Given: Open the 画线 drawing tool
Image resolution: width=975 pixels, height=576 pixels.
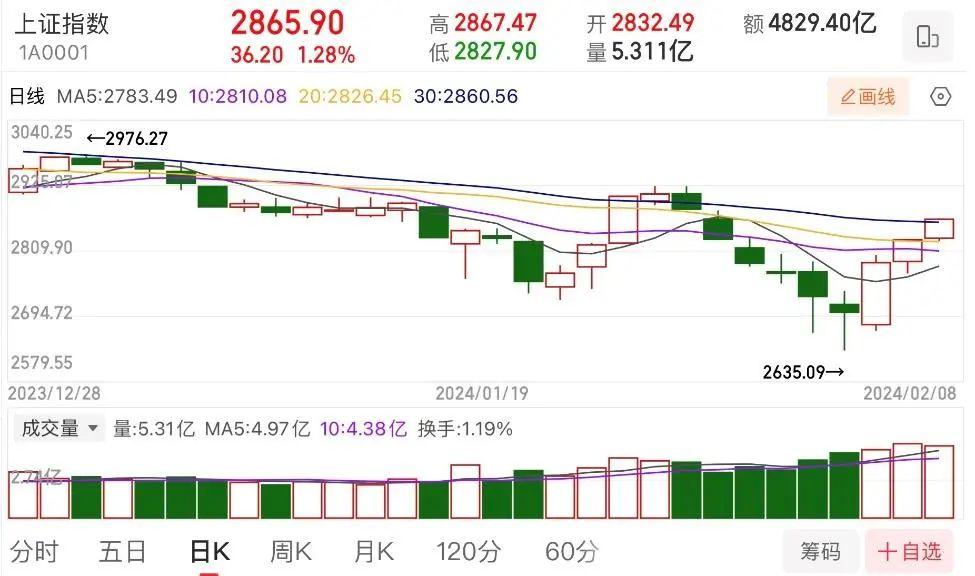Looking at the screenshot, I should 867,97.
